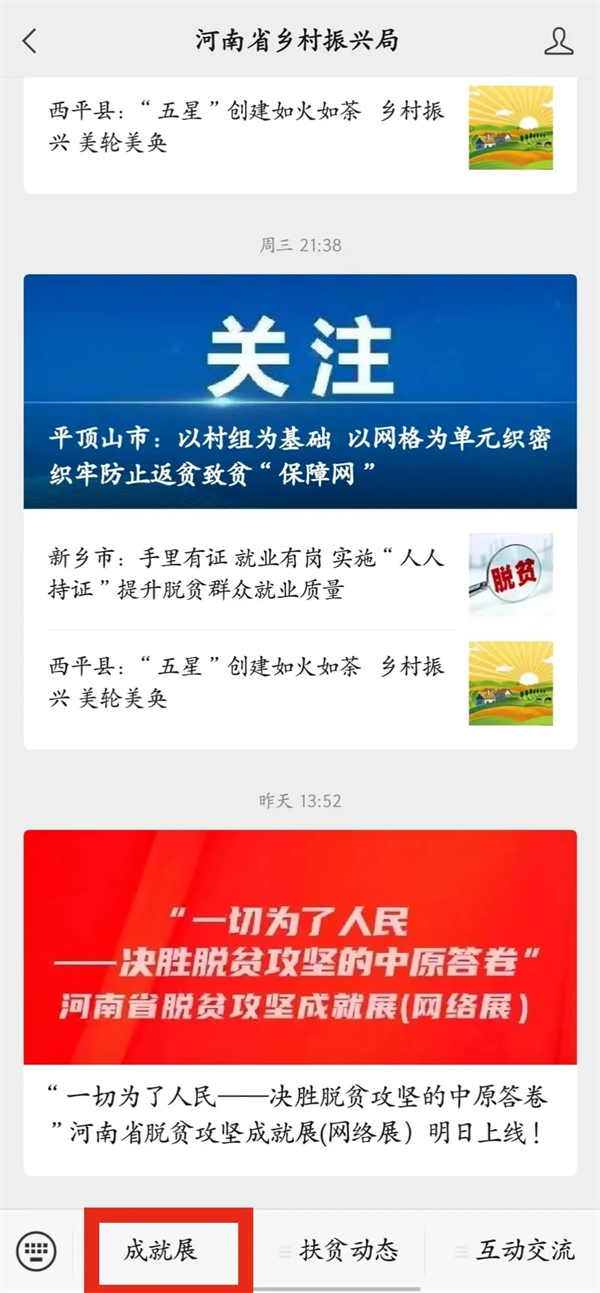Open the 一切为了人民 成就展 article card
The height and width of the screenshot is (1293, 600).
coord(300,1002)
